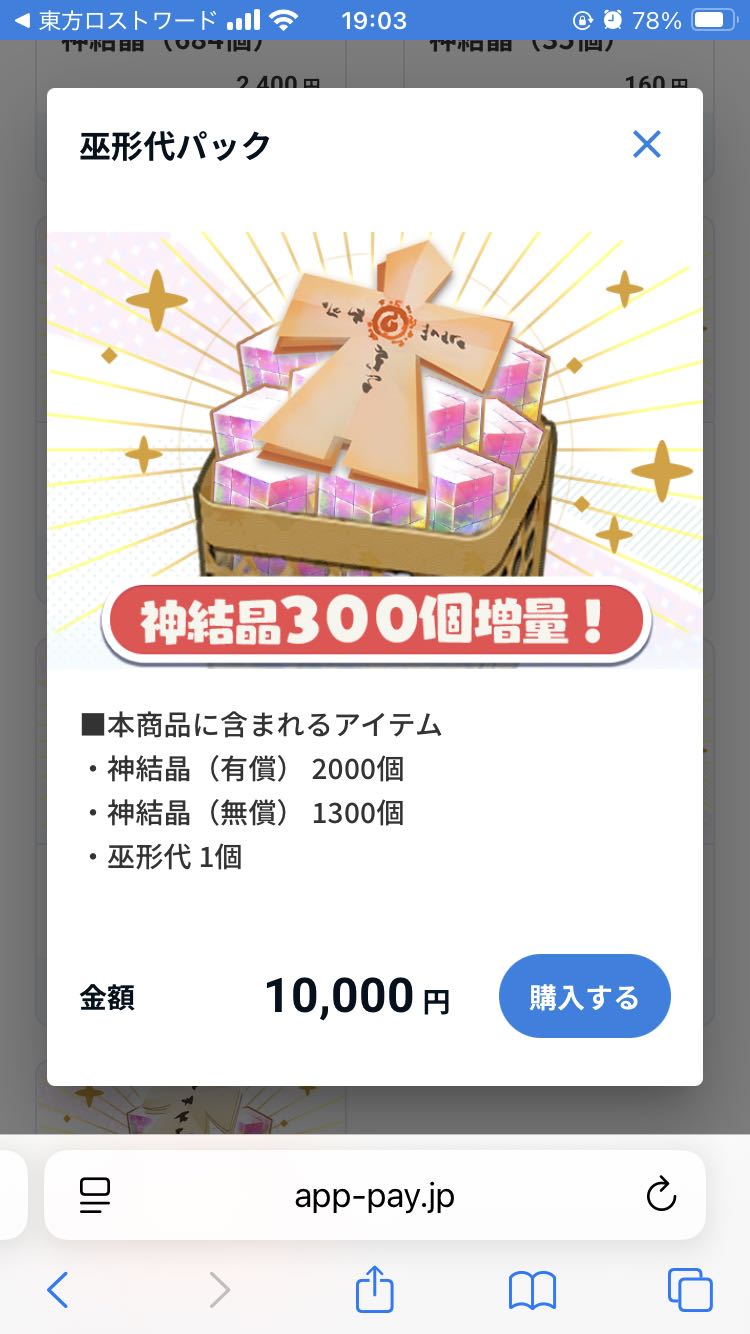
Task: Share this page
Action: click(x=375, y=1288)
